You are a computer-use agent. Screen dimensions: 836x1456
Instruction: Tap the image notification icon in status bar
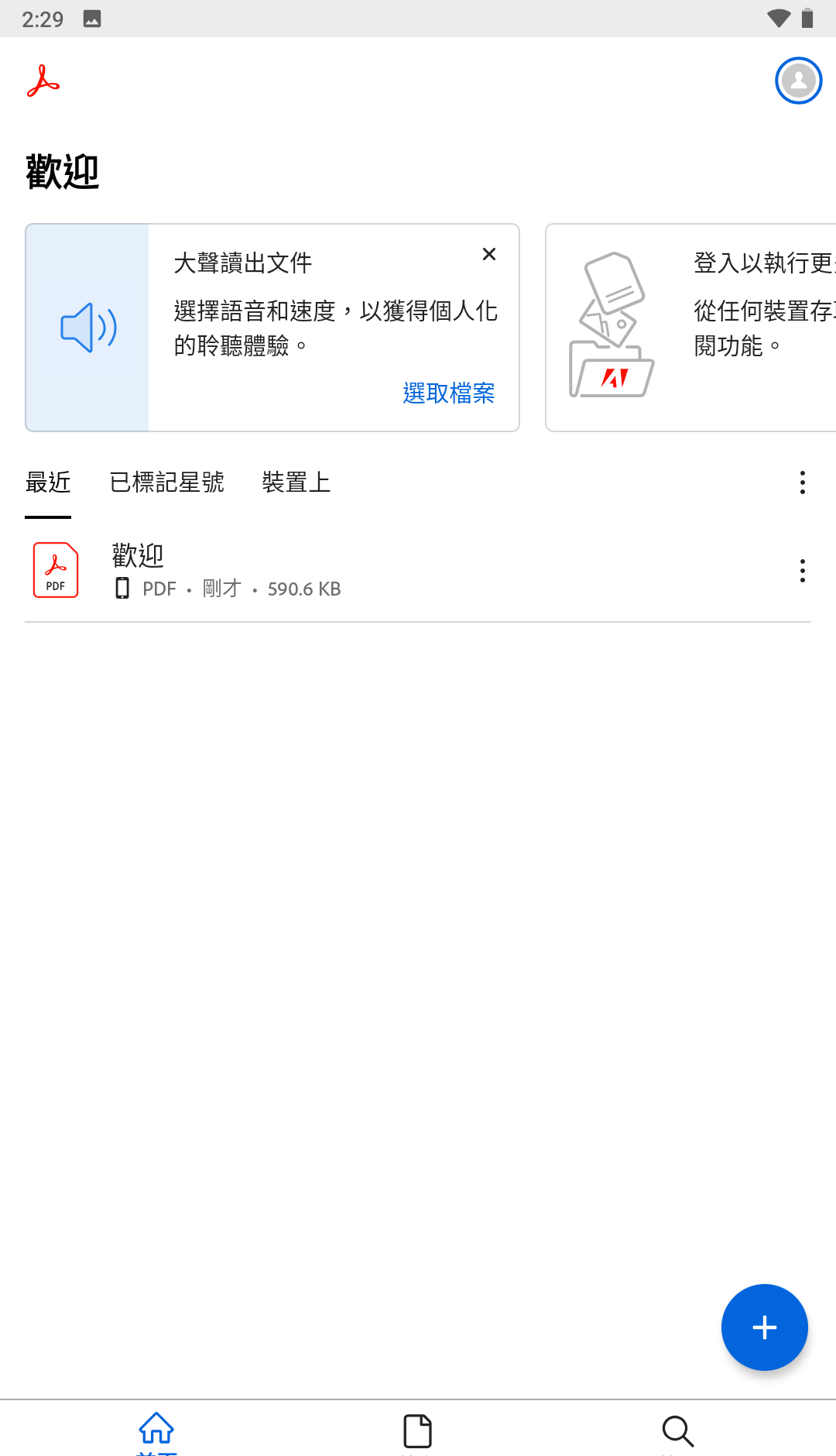pos(93,19)
